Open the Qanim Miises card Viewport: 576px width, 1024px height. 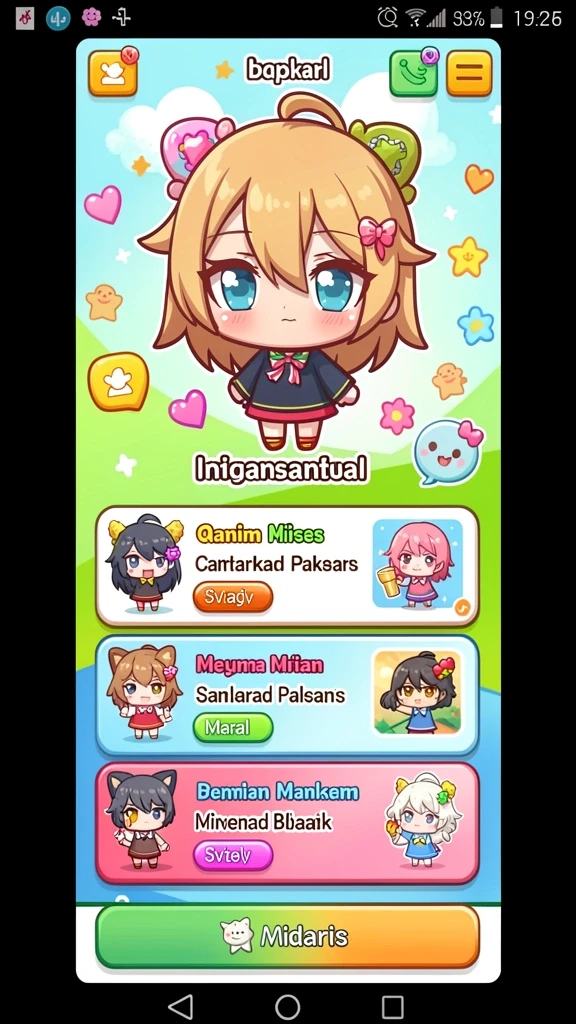[x=287, y=566]
